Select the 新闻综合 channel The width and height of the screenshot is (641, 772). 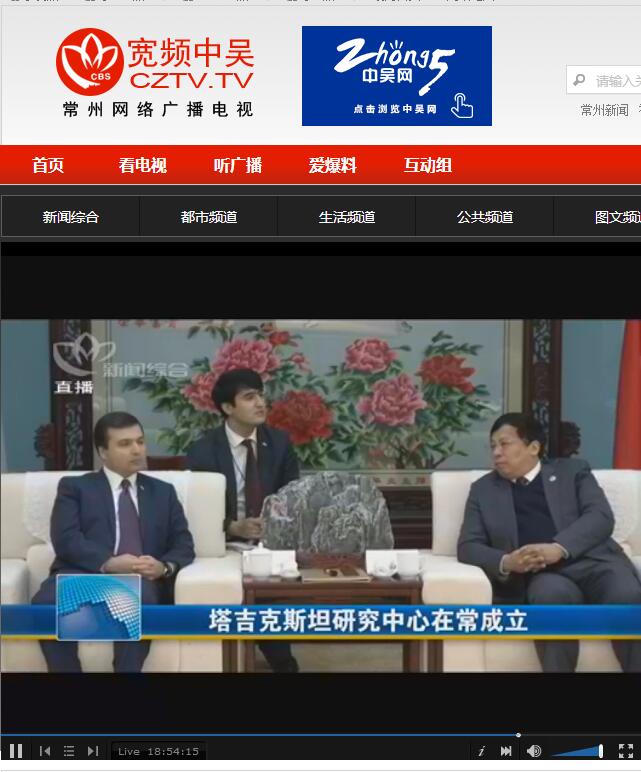pyautogui.click(x=71, y=217)
